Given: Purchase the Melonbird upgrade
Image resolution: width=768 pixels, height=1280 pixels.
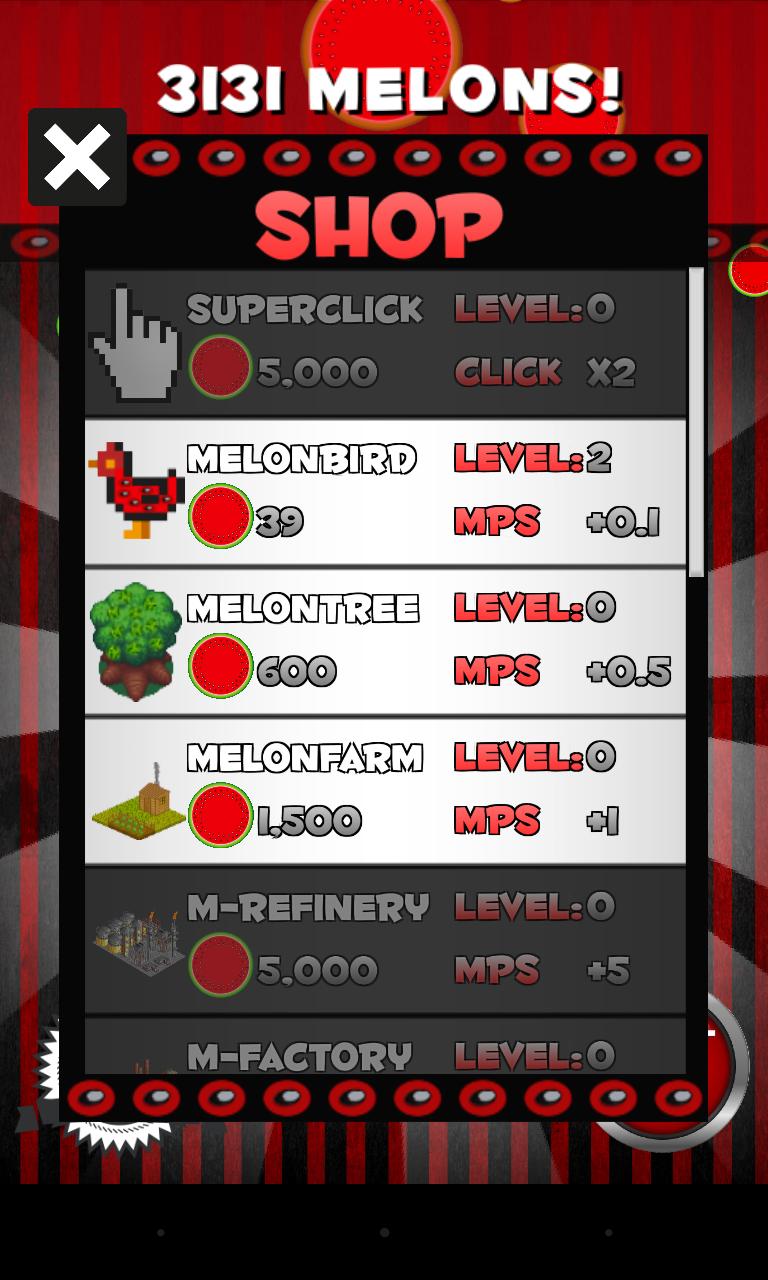Looking at the screenshot, I should pos(385,490).
